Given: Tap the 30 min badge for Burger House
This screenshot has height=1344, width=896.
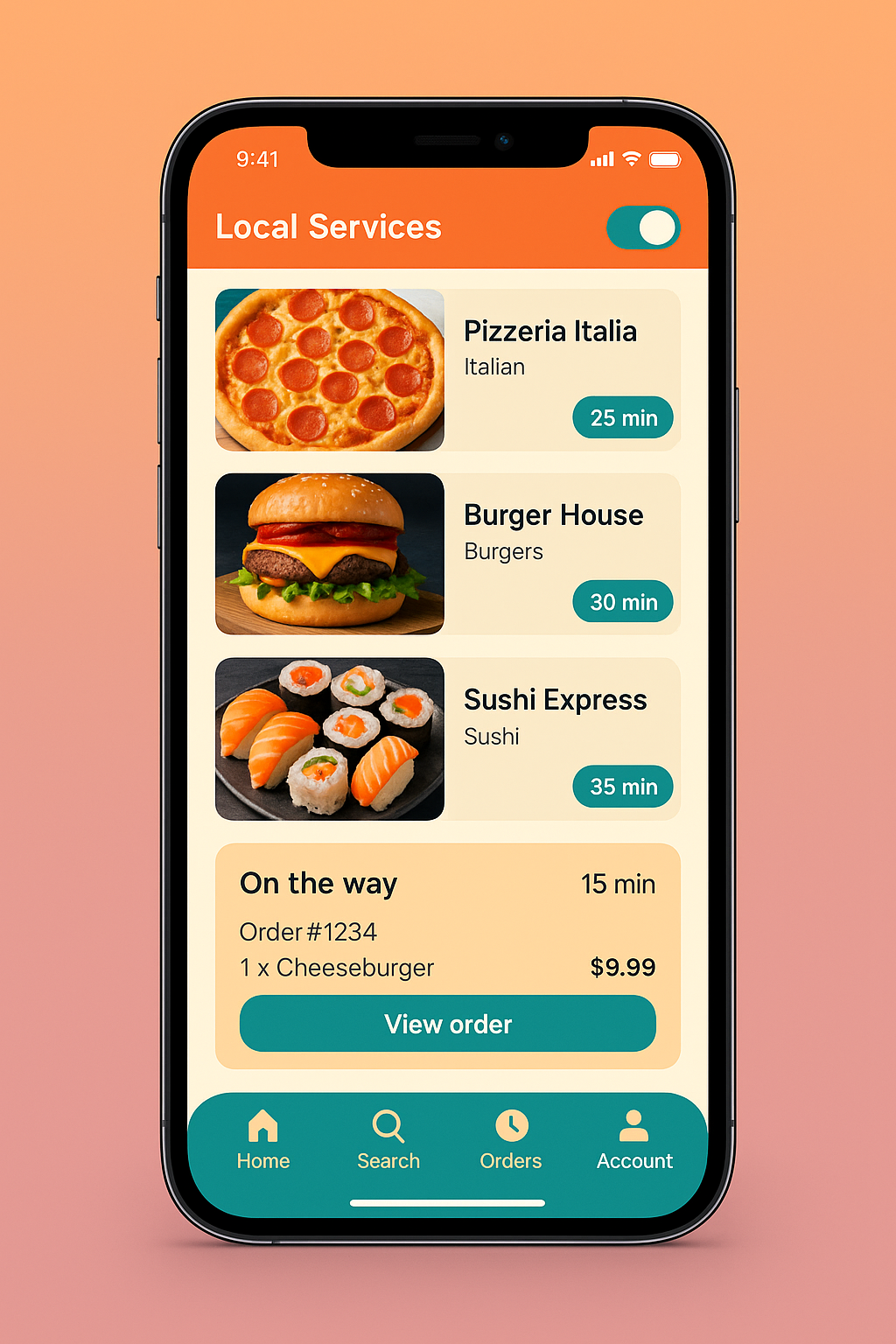Looking at the screenshot, I should coord(622,602).
